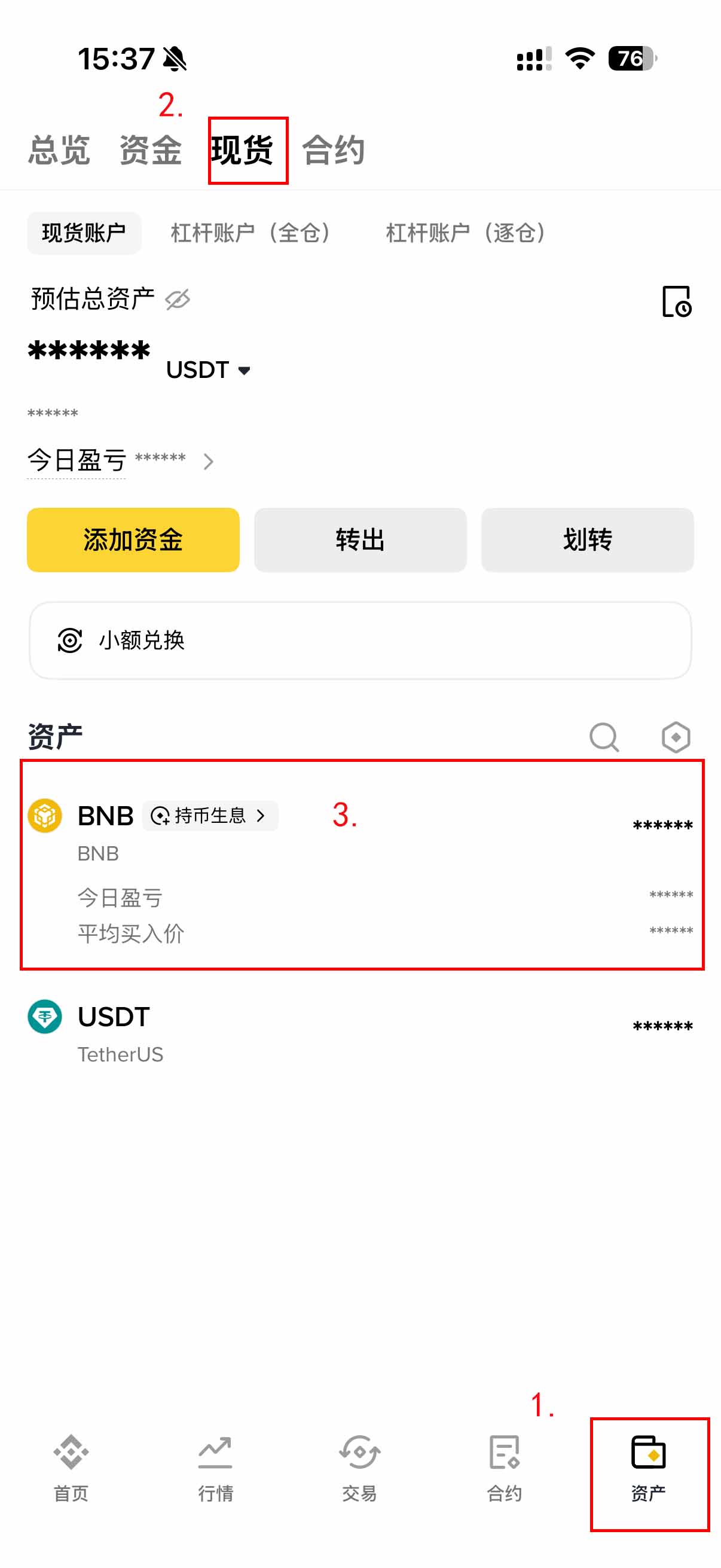Screen dimensions: 721x1568
Task: Open BNB 持币生息 chip
Action: [210, 816]
